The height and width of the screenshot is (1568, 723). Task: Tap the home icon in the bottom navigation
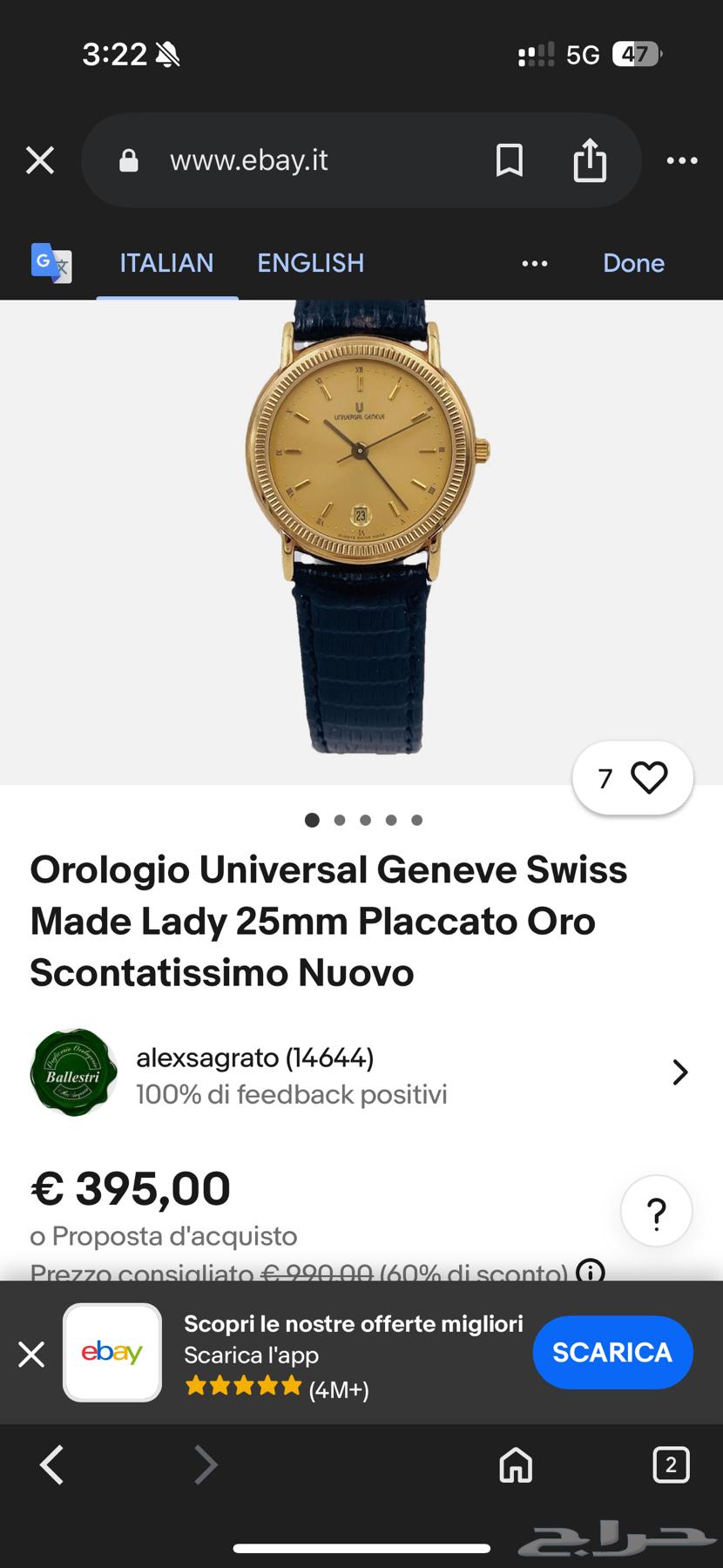515,1466
